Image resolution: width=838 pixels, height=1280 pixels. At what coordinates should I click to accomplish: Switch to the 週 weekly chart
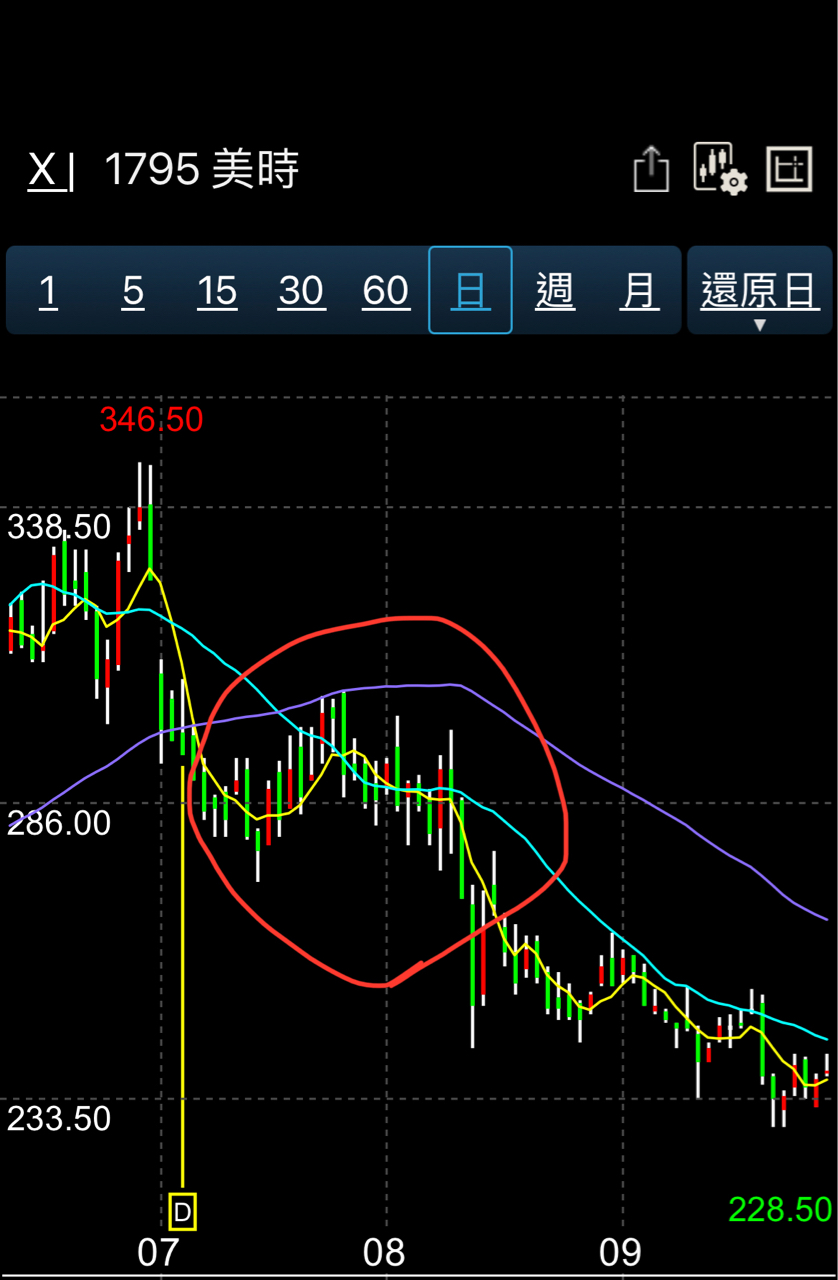tap(556, 291)
